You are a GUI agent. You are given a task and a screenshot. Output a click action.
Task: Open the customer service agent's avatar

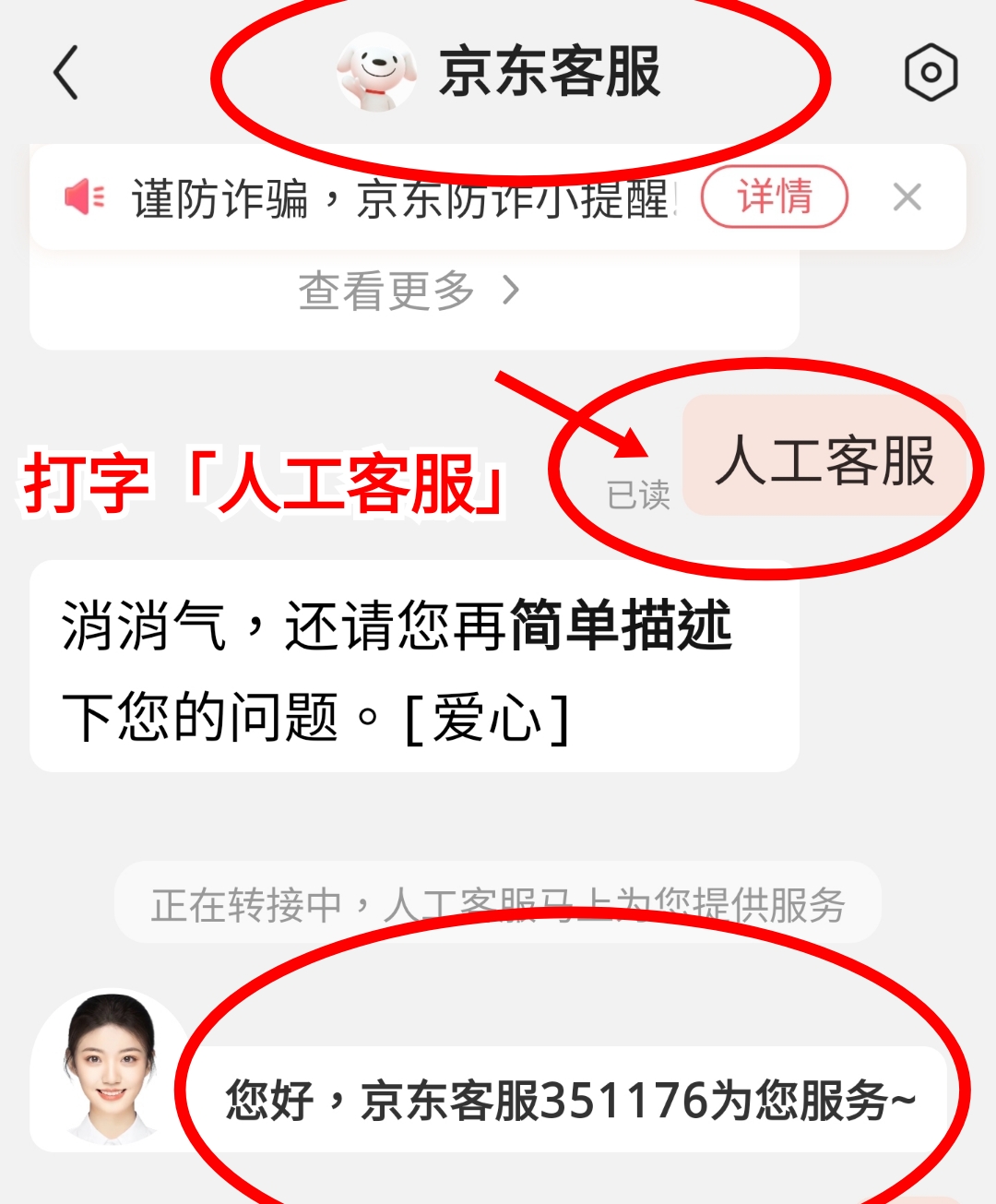pos(111,1070)
